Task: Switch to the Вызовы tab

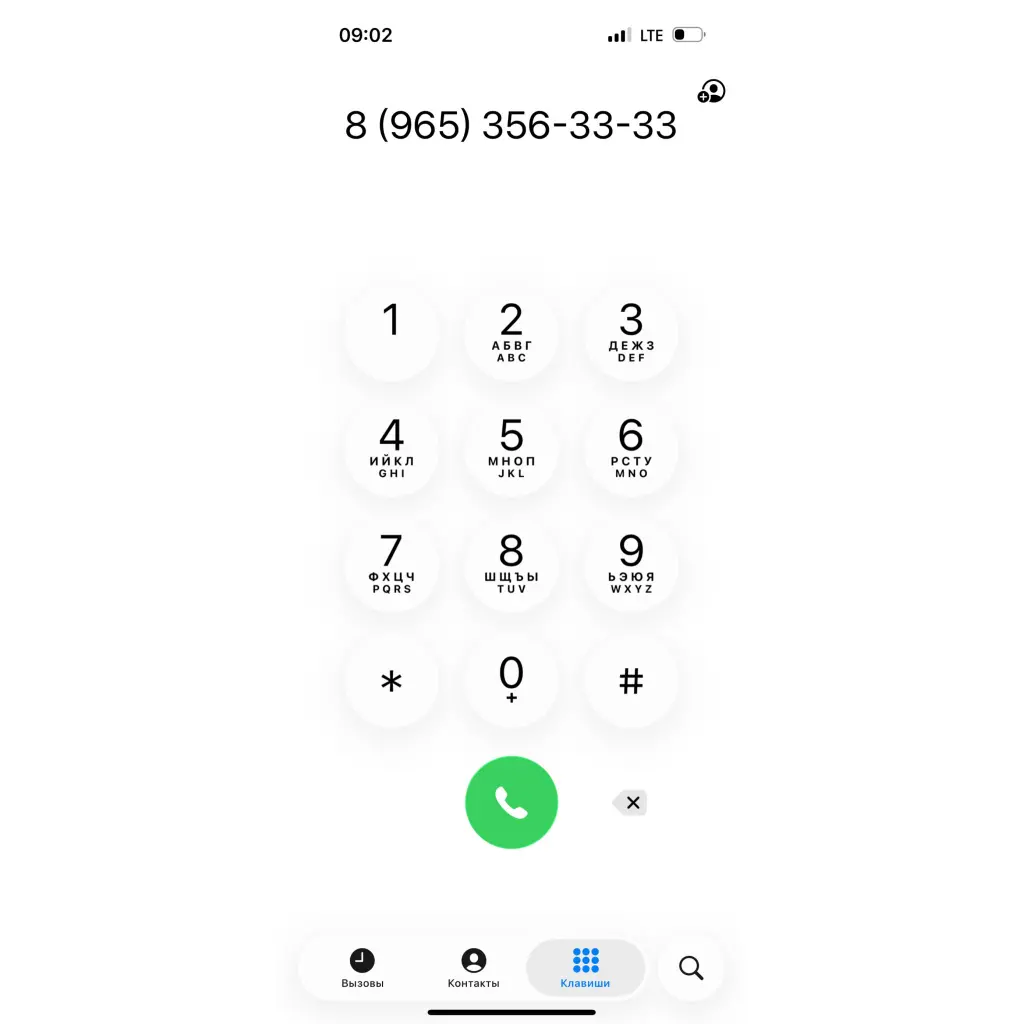Action: click(362, 968)
